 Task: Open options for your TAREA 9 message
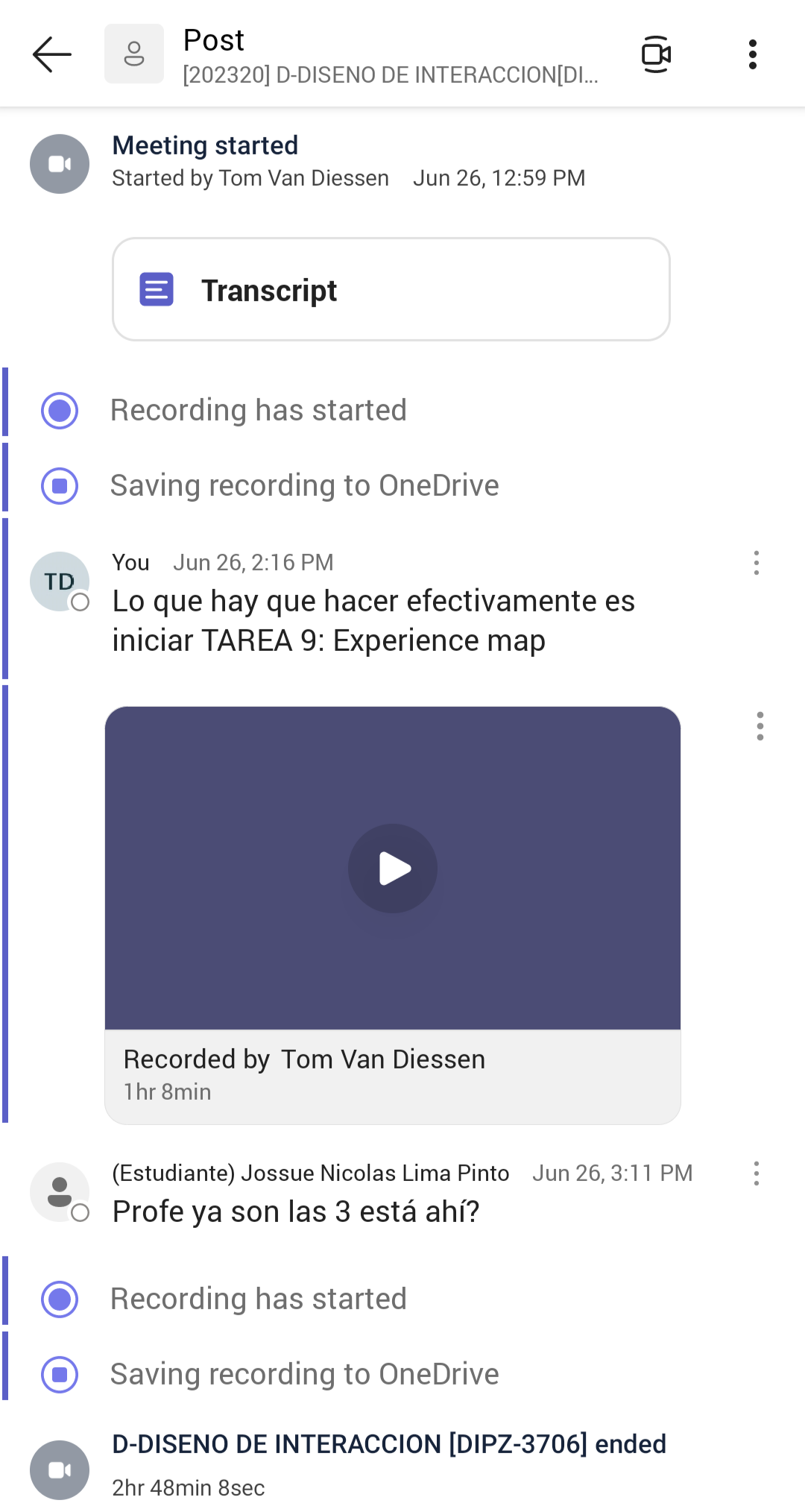[757, 563]
